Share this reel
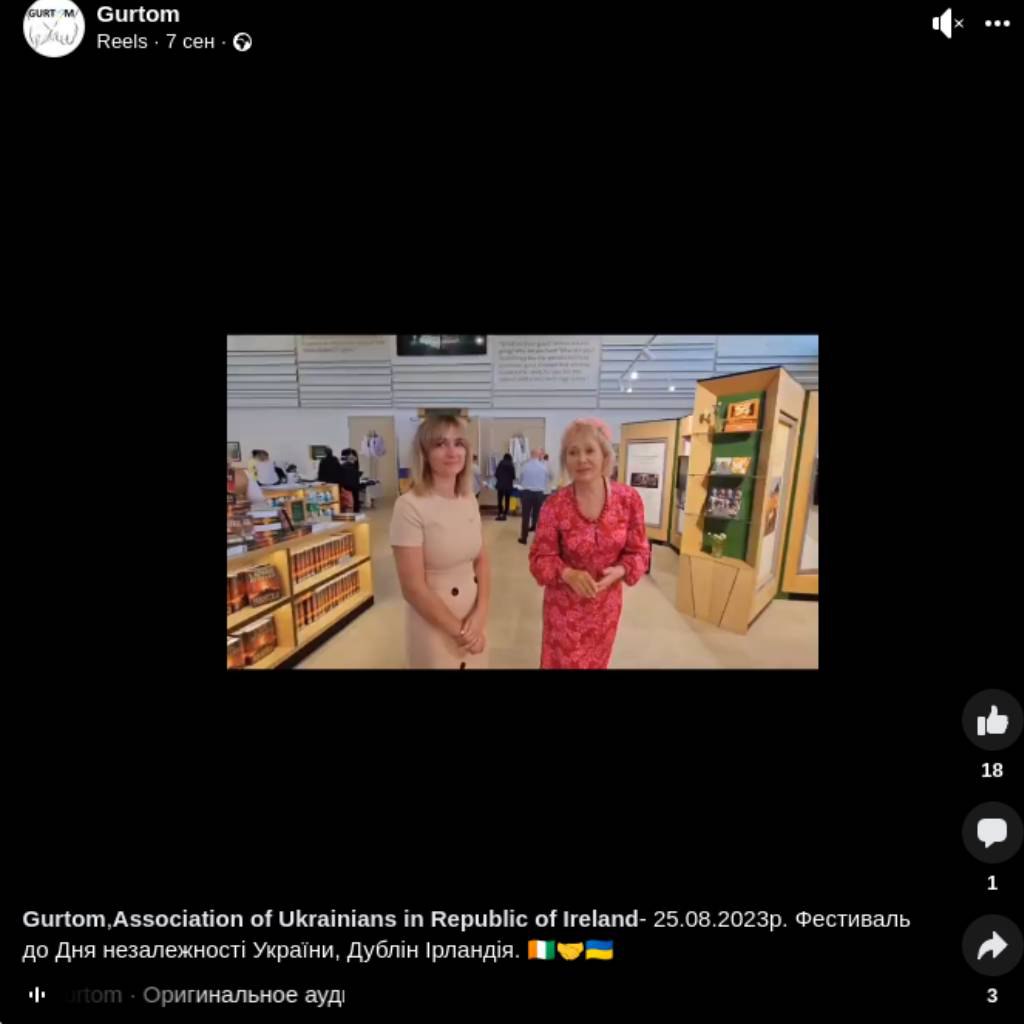Image resolution: width=1024 pixels, height=1024 pixels. click(991, 945)
